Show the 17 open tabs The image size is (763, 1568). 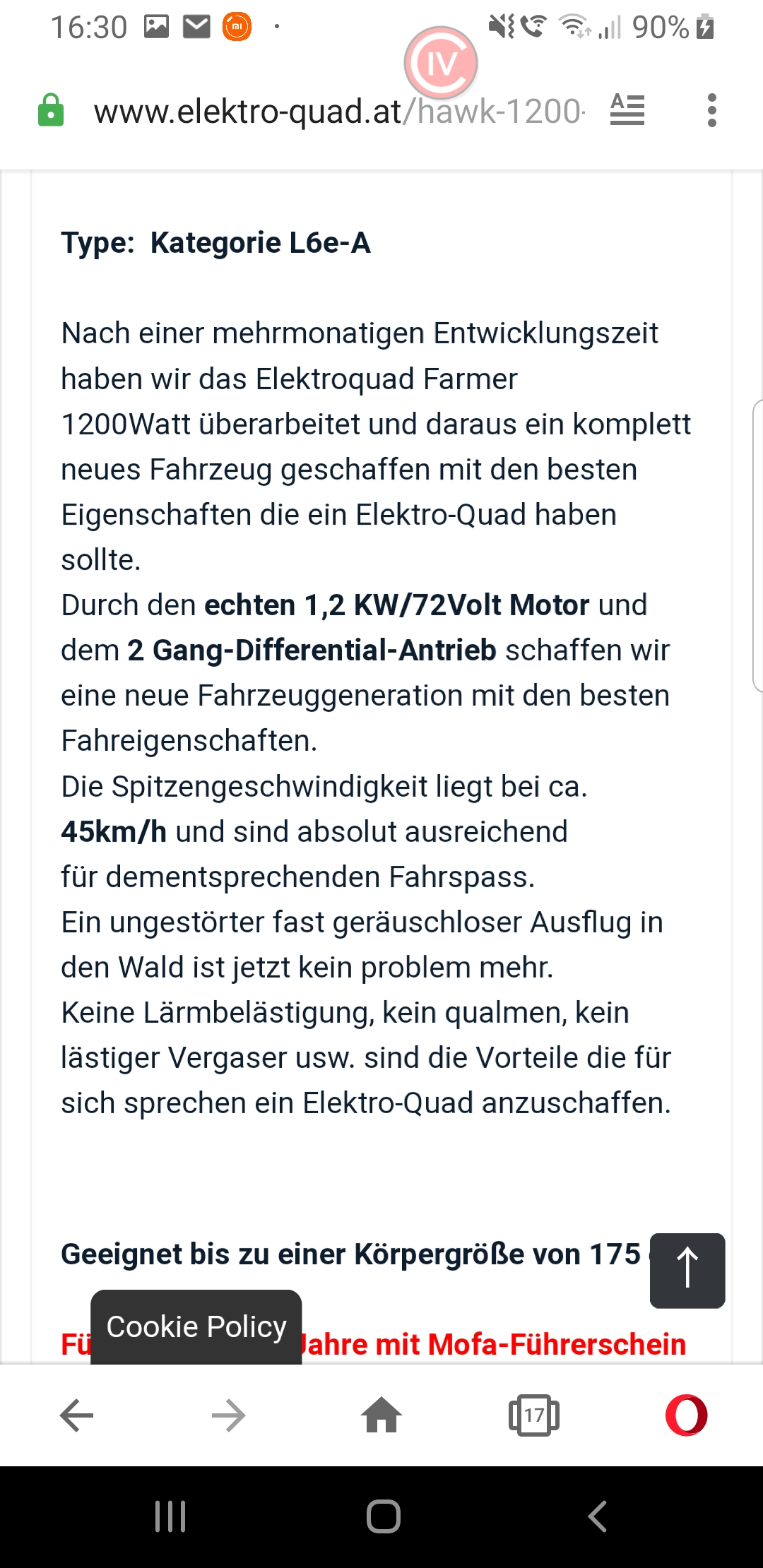[x=534, y=1415]
